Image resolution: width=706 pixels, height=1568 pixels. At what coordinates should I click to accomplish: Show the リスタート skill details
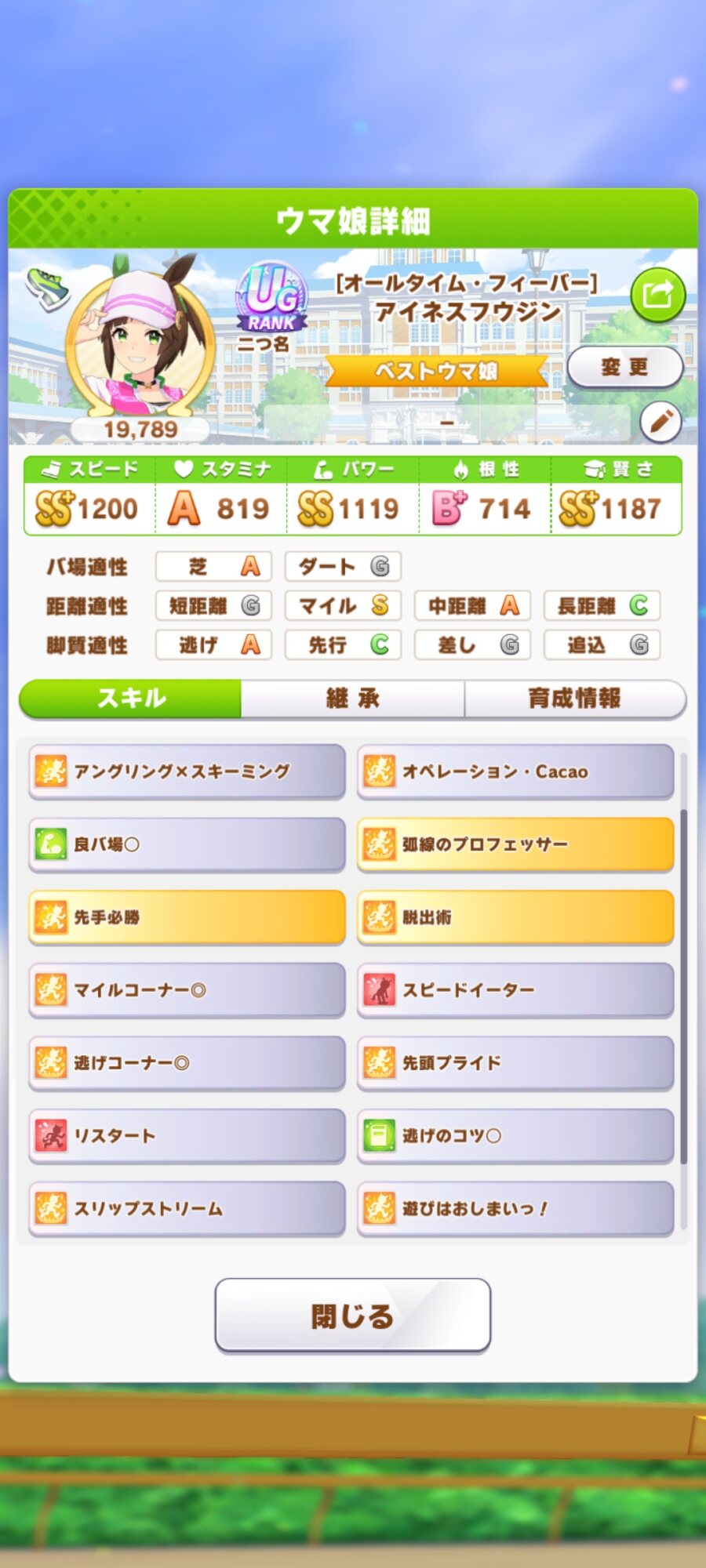point(187,1136)
